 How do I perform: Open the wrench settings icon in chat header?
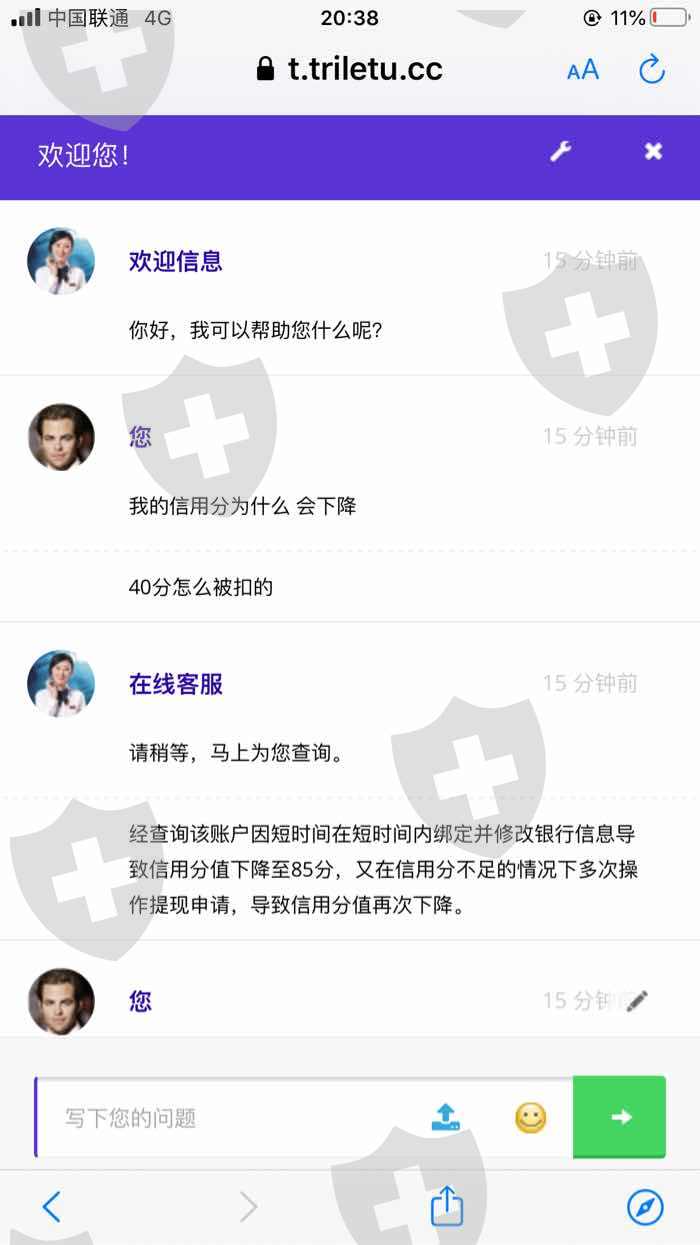[561, 152]
